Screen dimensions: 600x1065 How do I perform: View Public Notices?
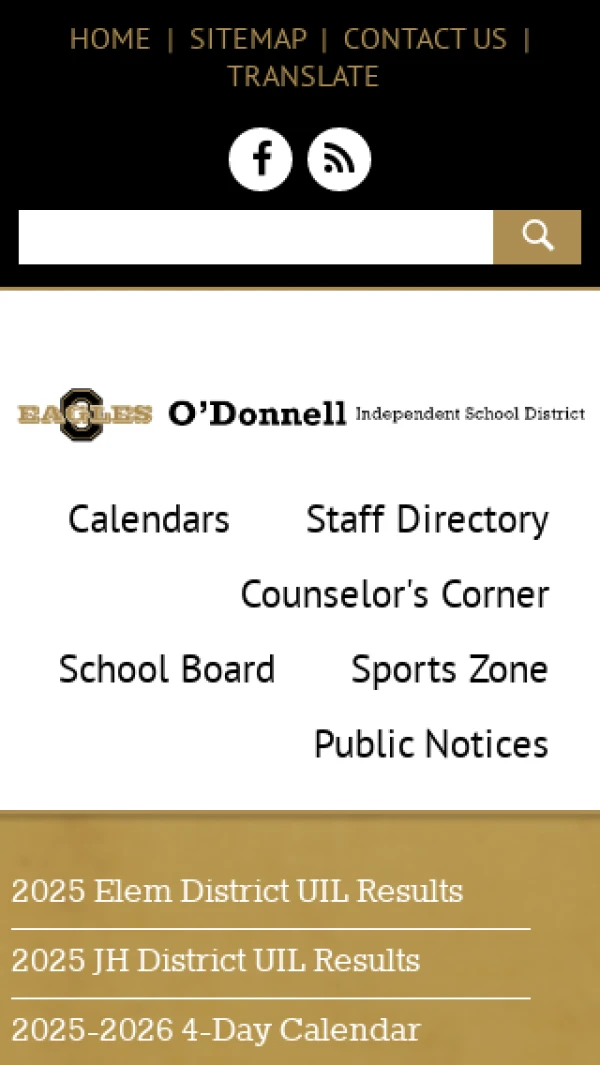431,745
